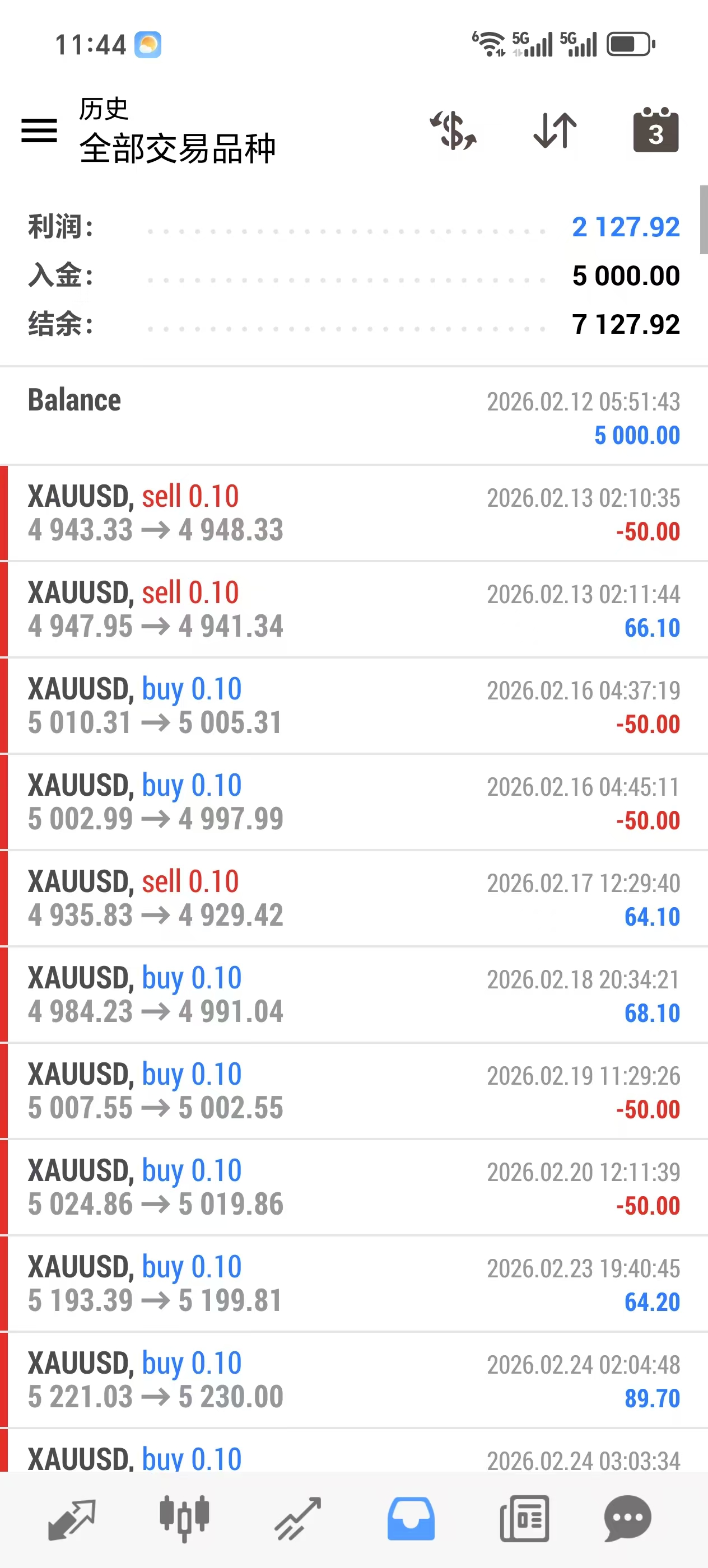708x1568 pixels.
Task: Expand the sell trade closed at 4 948.33
Action: coord(353,513)
